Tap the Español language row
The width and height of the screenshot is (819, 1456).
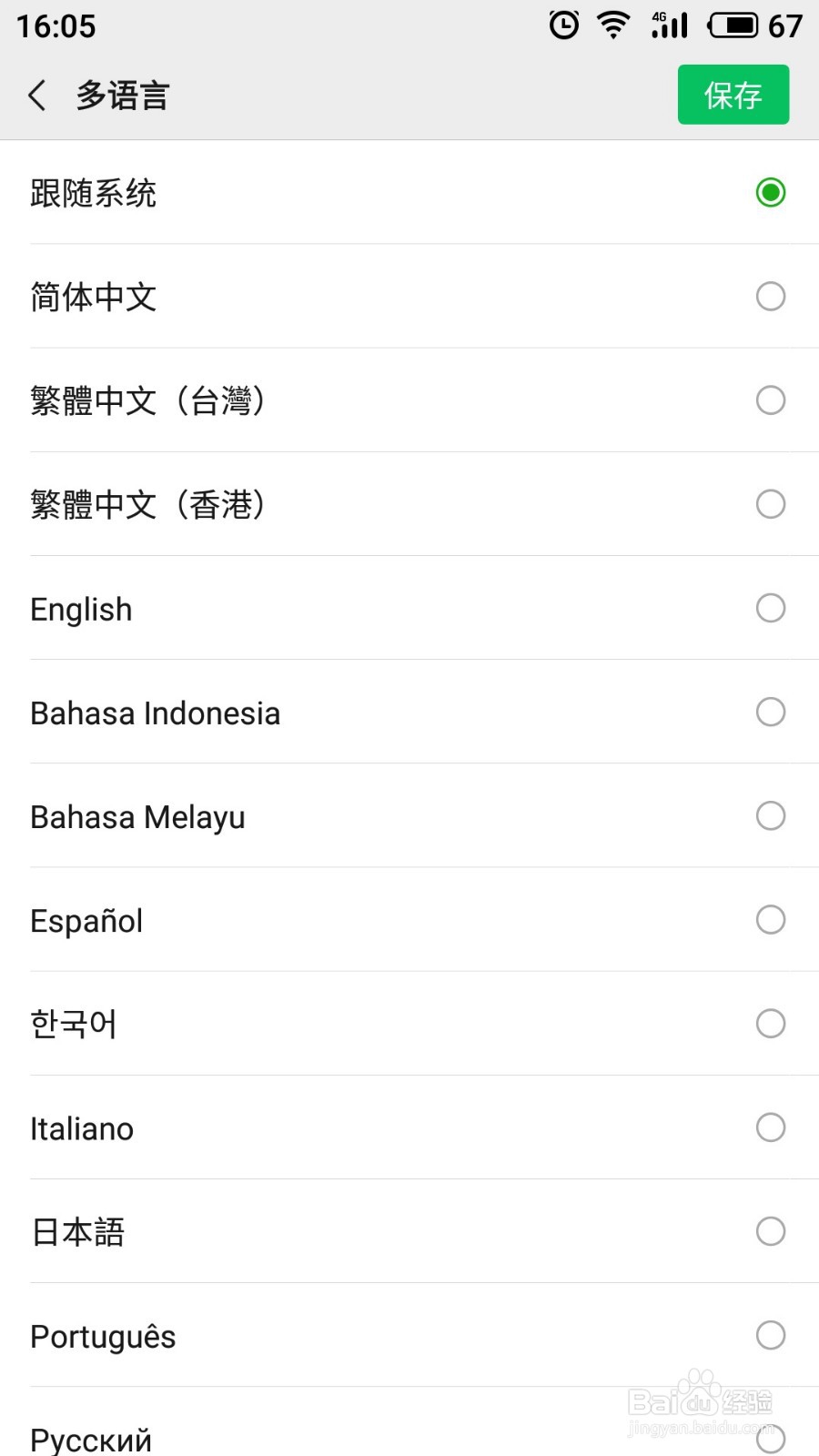[x=409, y=919]
